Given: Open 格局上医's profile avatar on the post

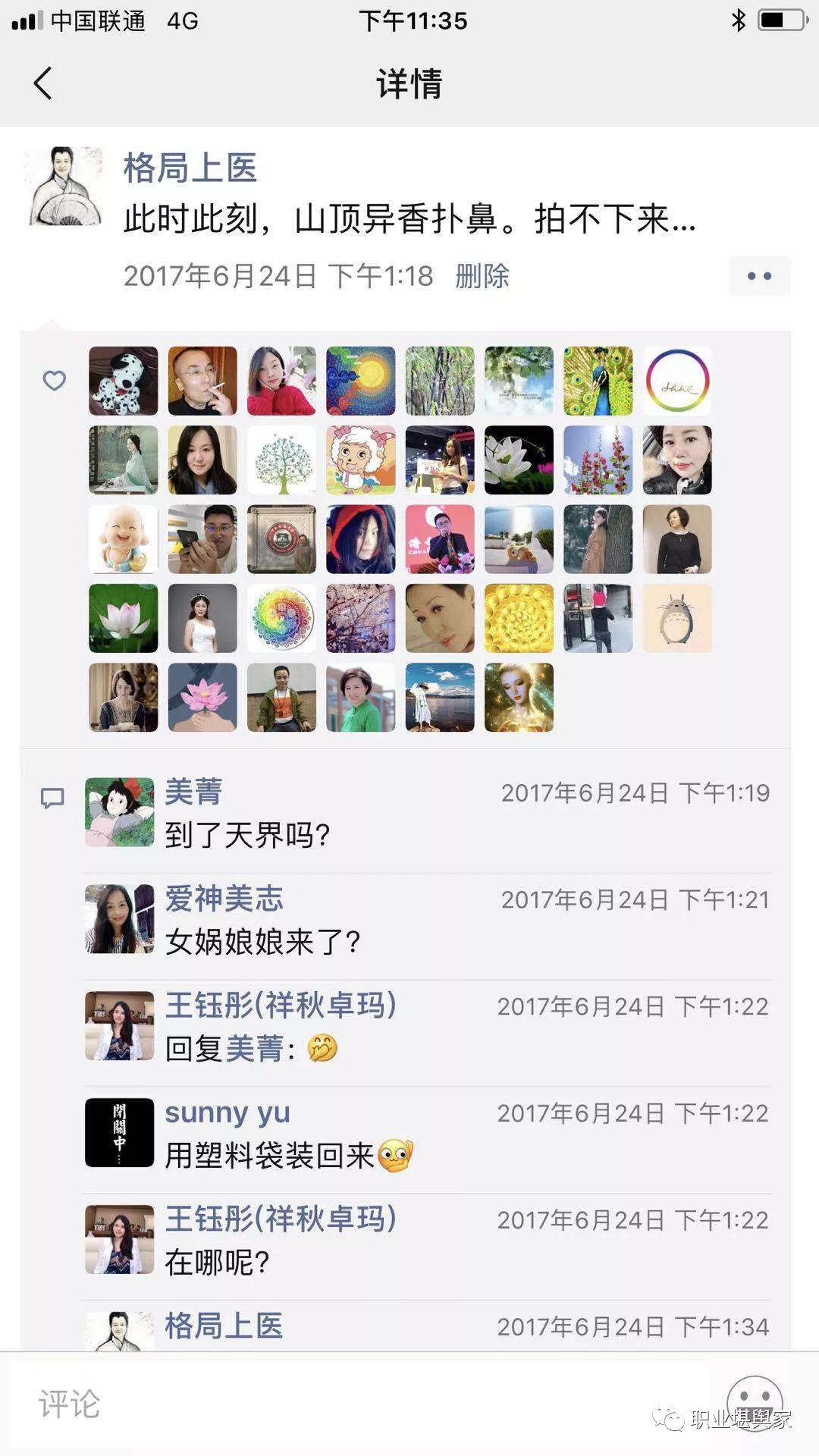Looking at the screenshot, I should tap(65, 187).
